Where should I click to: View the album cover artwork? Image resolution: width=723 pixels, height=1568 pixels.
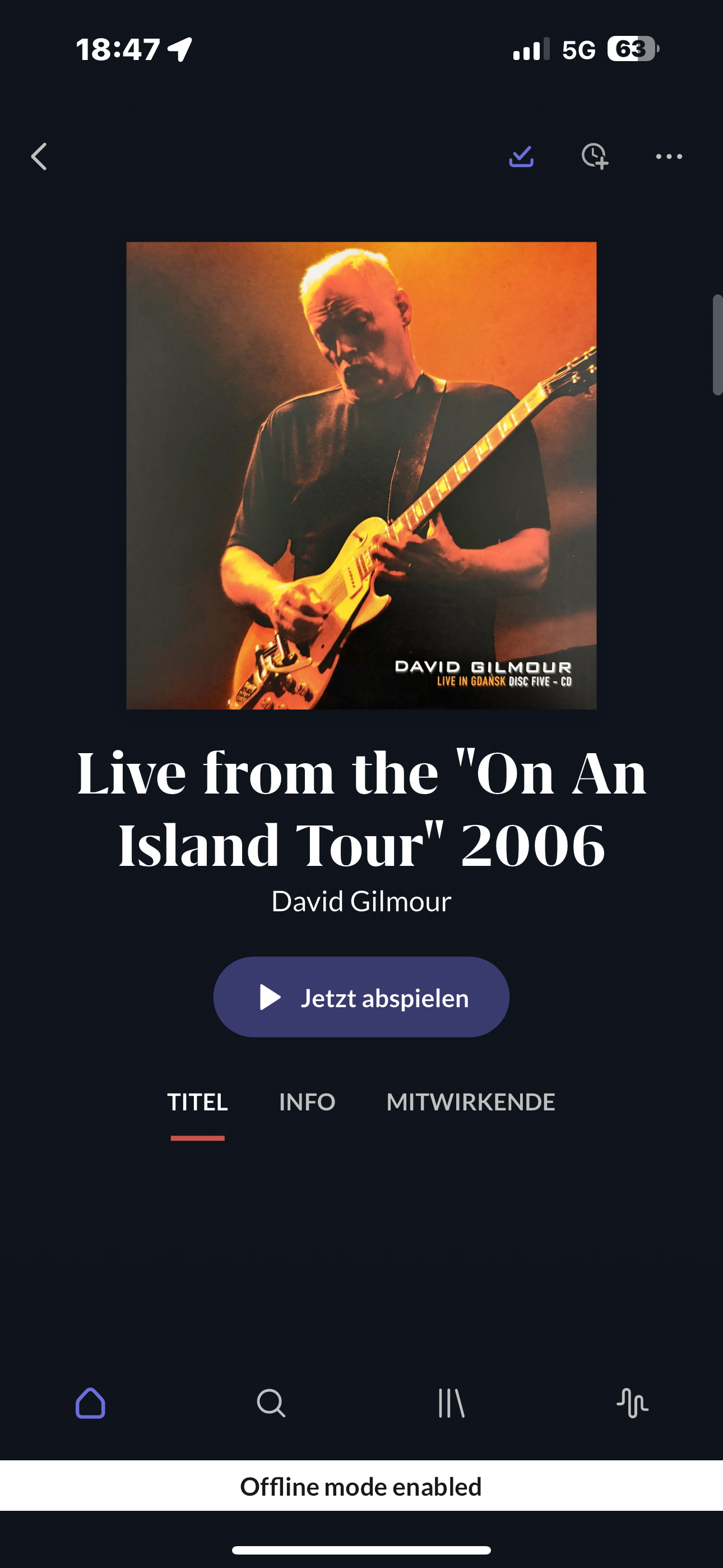coord(361,476)
